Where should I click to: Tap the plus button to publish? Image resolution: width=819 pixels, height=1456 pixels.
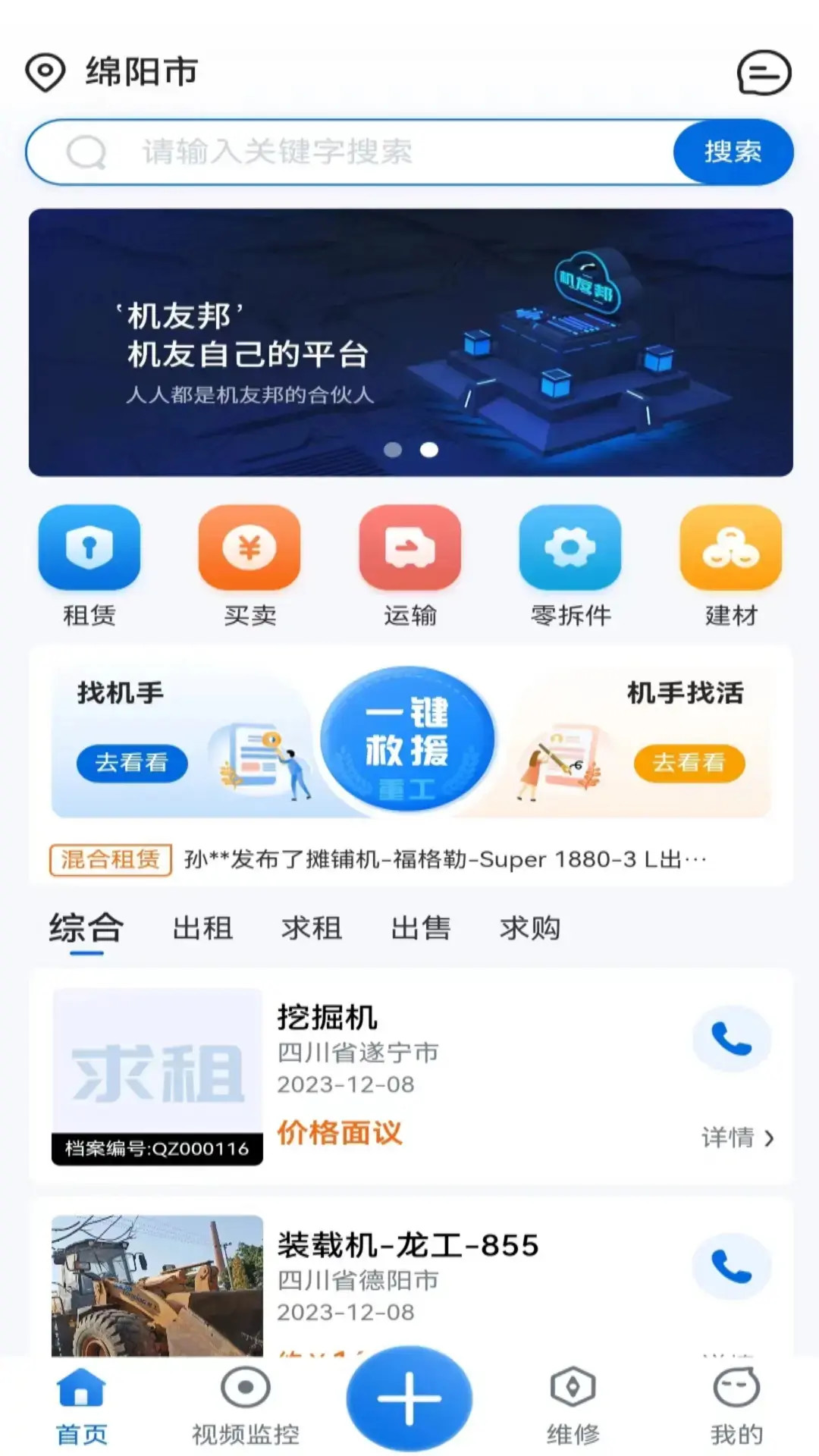pos(409,1399)
